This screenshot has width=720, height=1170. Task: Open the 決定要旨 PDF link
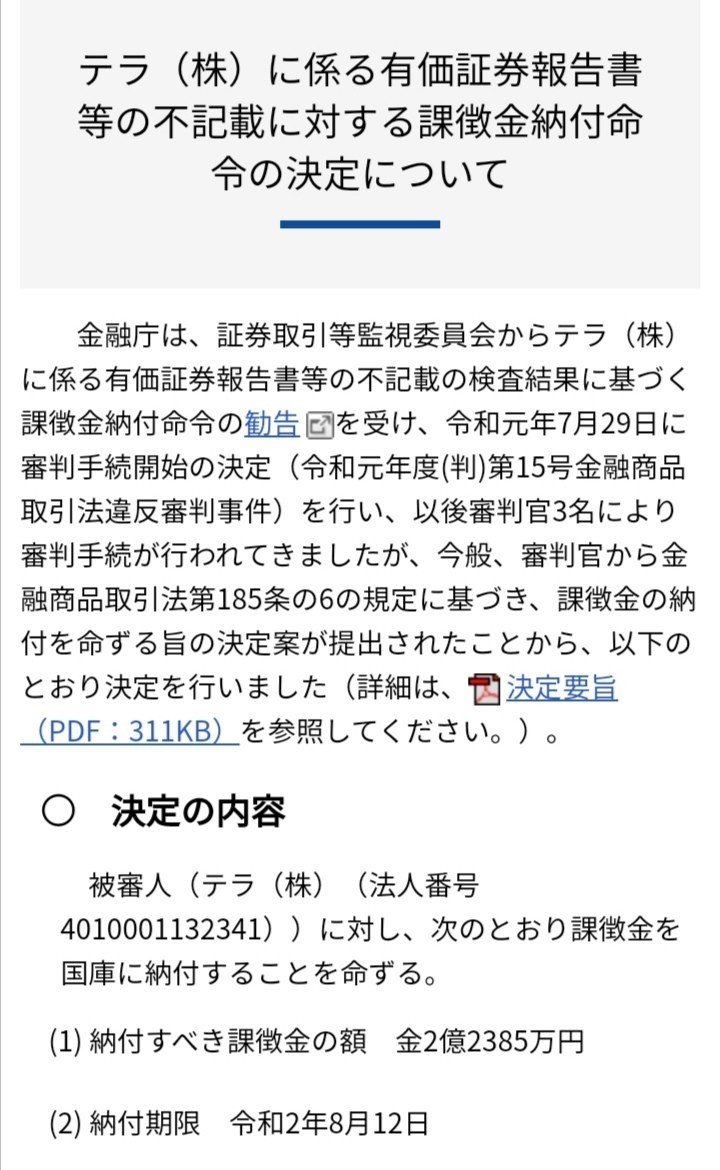(560, 688)
